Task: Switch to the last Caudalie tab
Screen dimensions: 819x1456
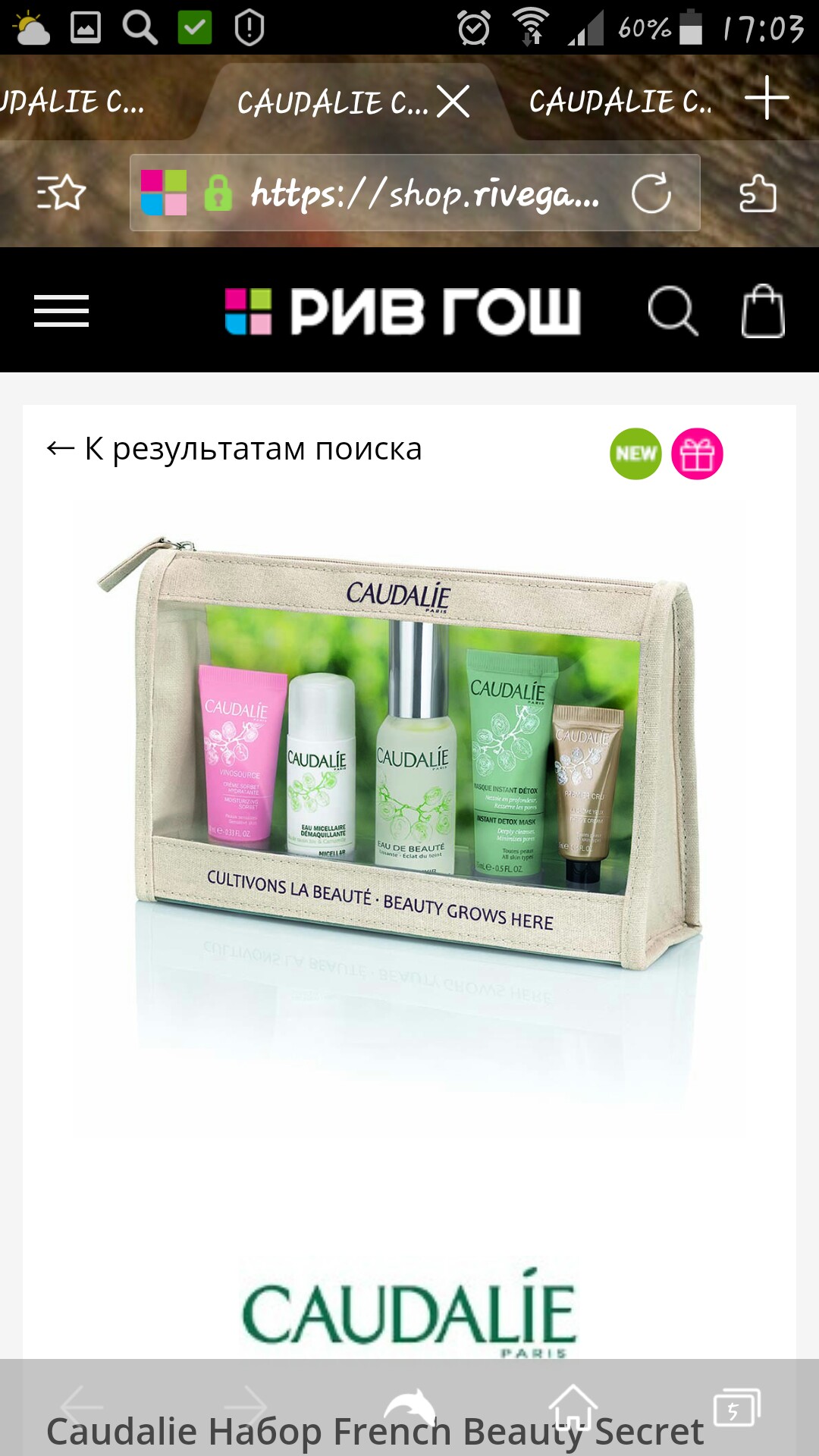Action: [620, 102]
